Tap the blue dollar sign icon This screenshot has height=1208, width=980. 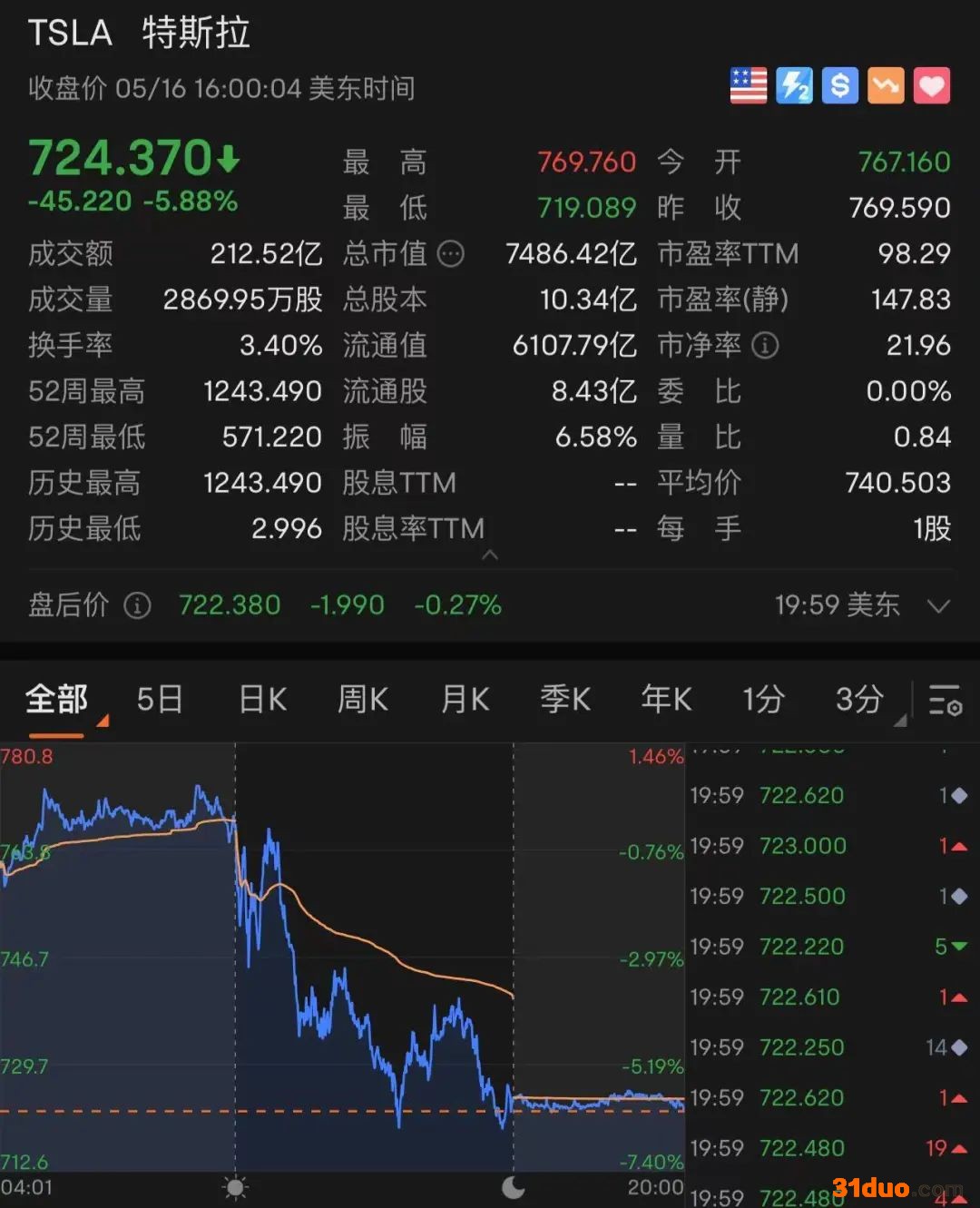(840, 86)
